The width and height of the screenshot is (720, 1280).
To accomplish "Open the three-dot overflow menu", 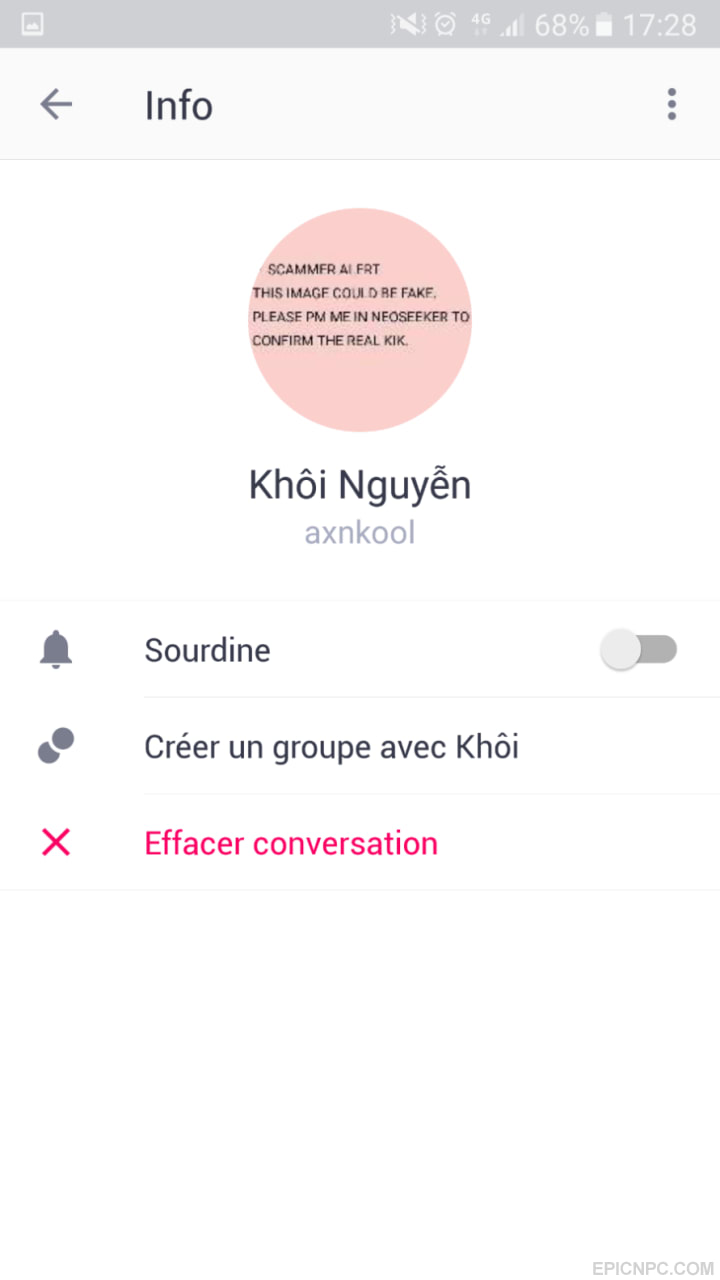I will [671, 104].
